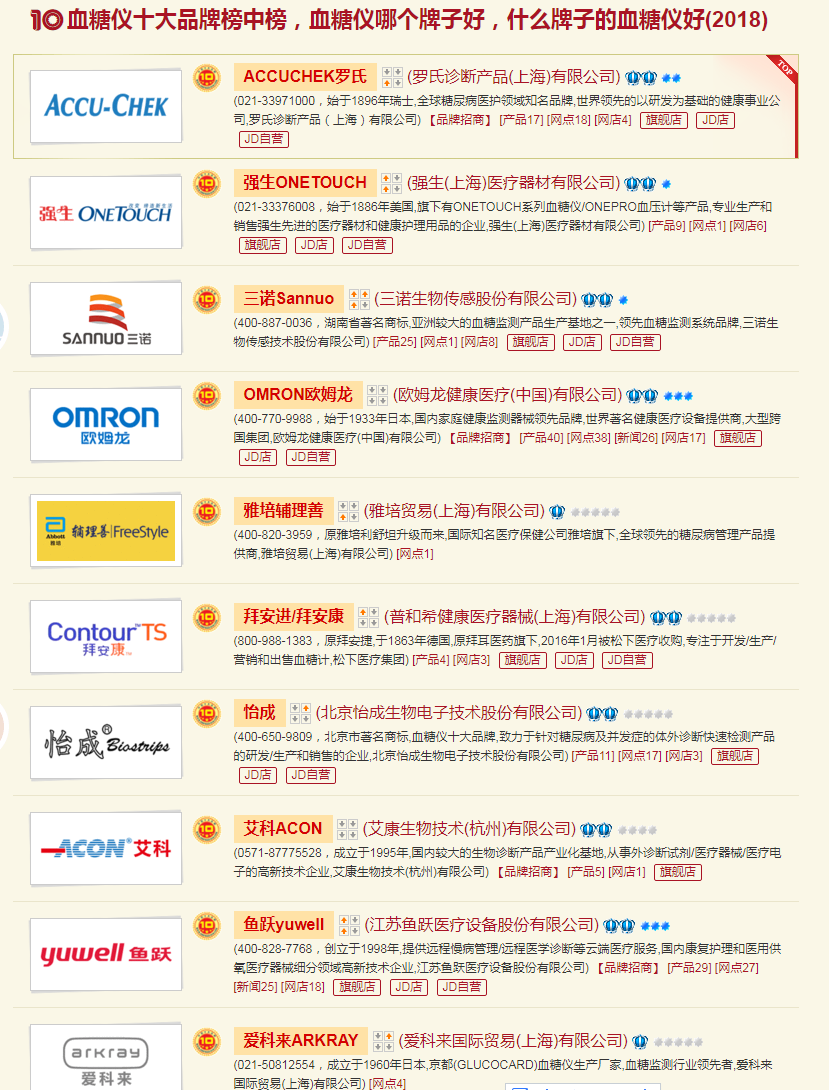Open 怡成 JD店 button
829x1090 pixels.
[258, 775]
